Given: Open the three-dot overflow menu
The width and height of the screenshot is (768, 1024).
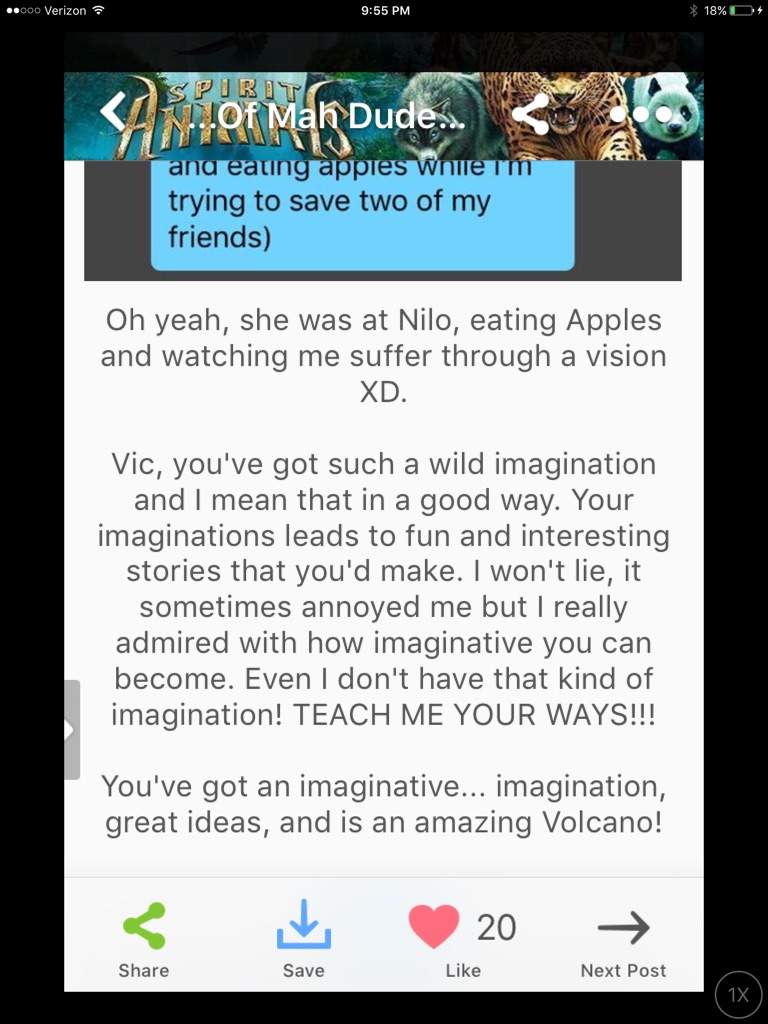Looking at the screenshot, I should [641, 115].
